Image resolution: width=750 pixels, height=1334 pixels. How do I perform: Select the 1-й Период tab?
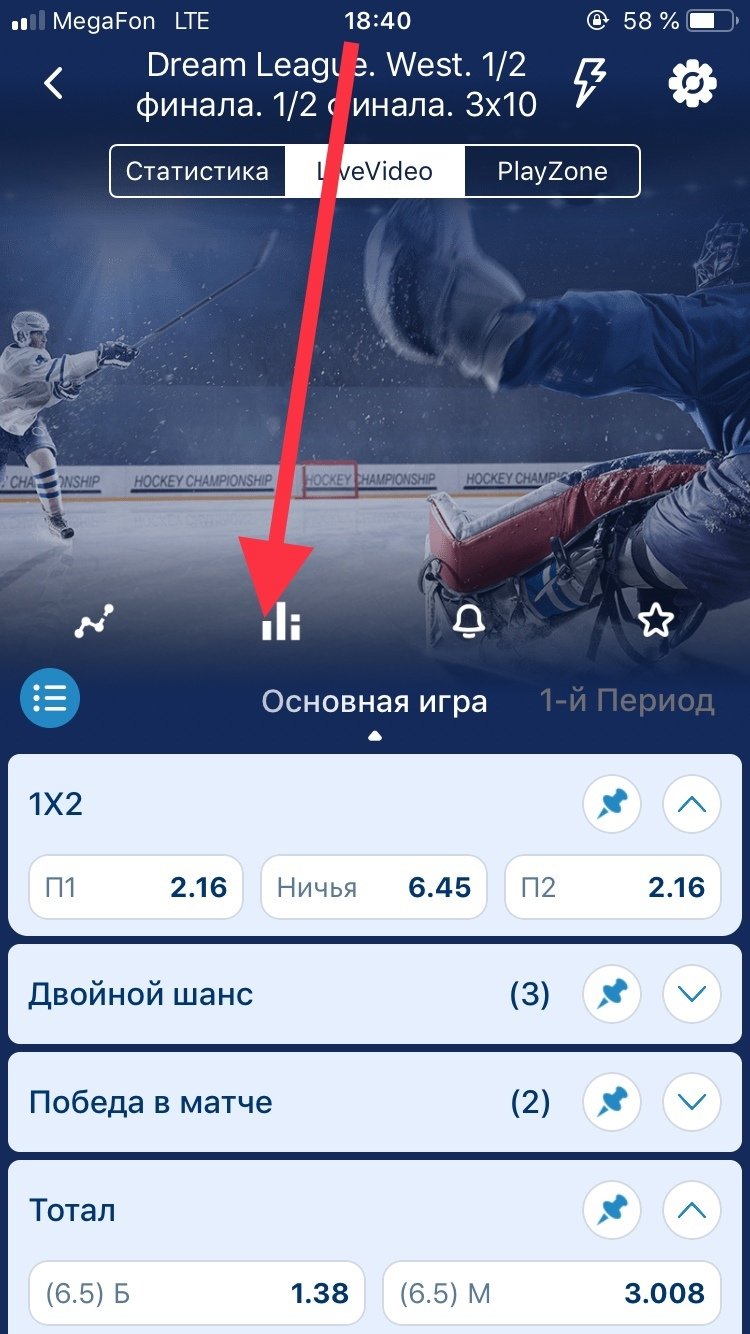[627, 701]
